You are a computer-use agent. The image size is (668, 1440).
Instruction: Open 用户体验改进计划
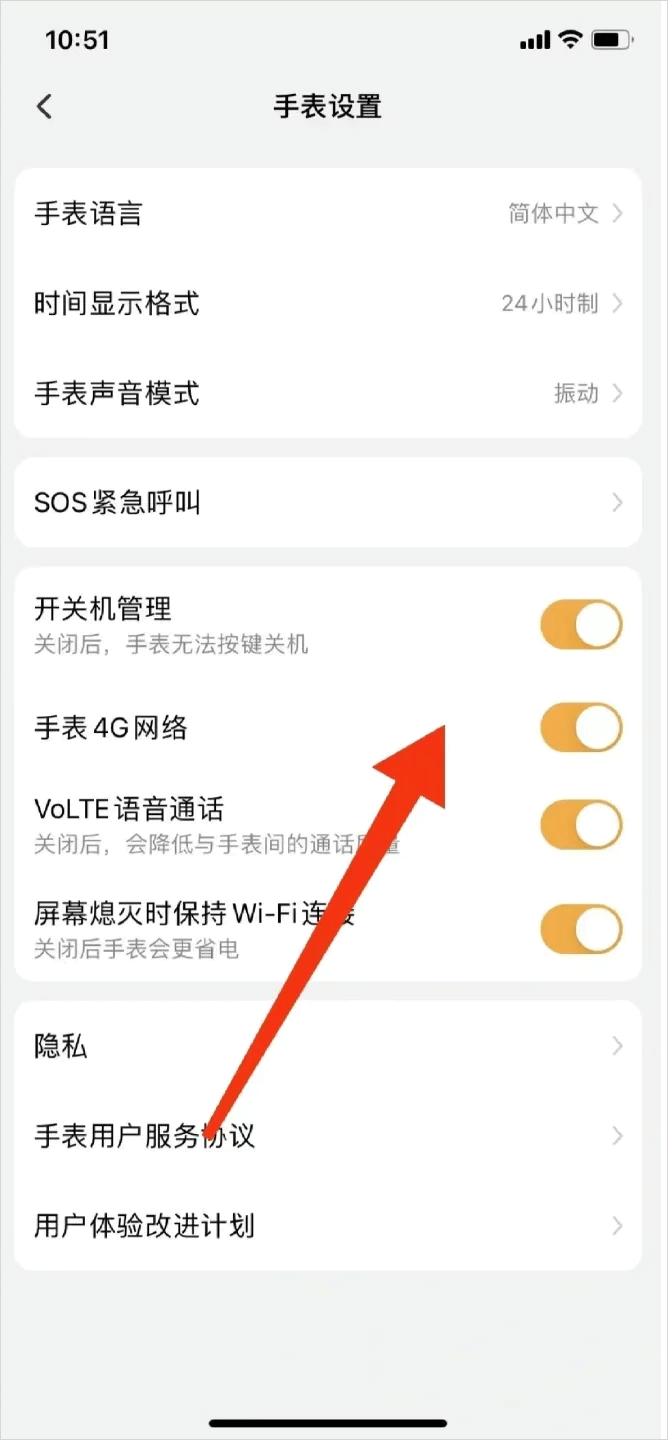point(327,1225)
